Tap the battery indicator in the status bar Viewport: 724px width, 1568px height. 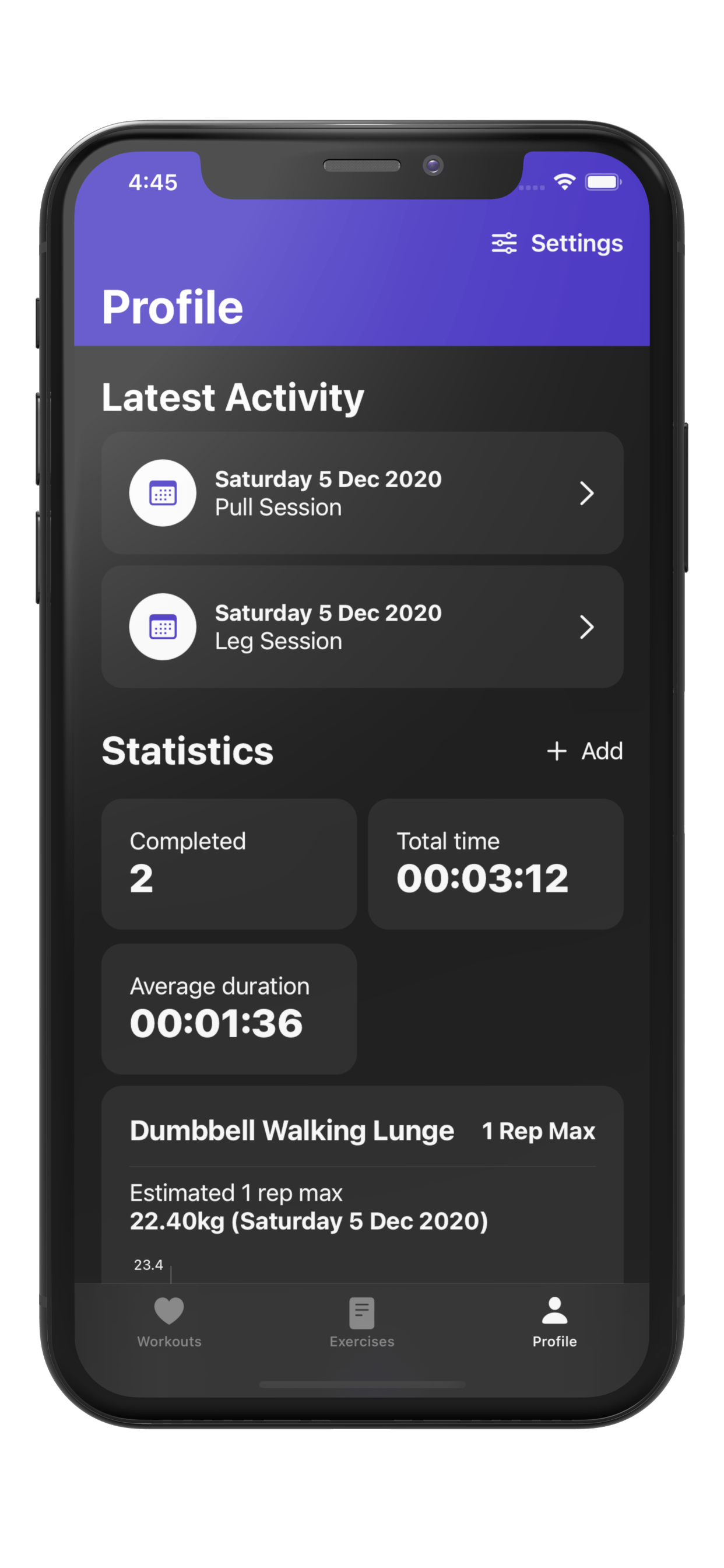[x=603, y=181]
